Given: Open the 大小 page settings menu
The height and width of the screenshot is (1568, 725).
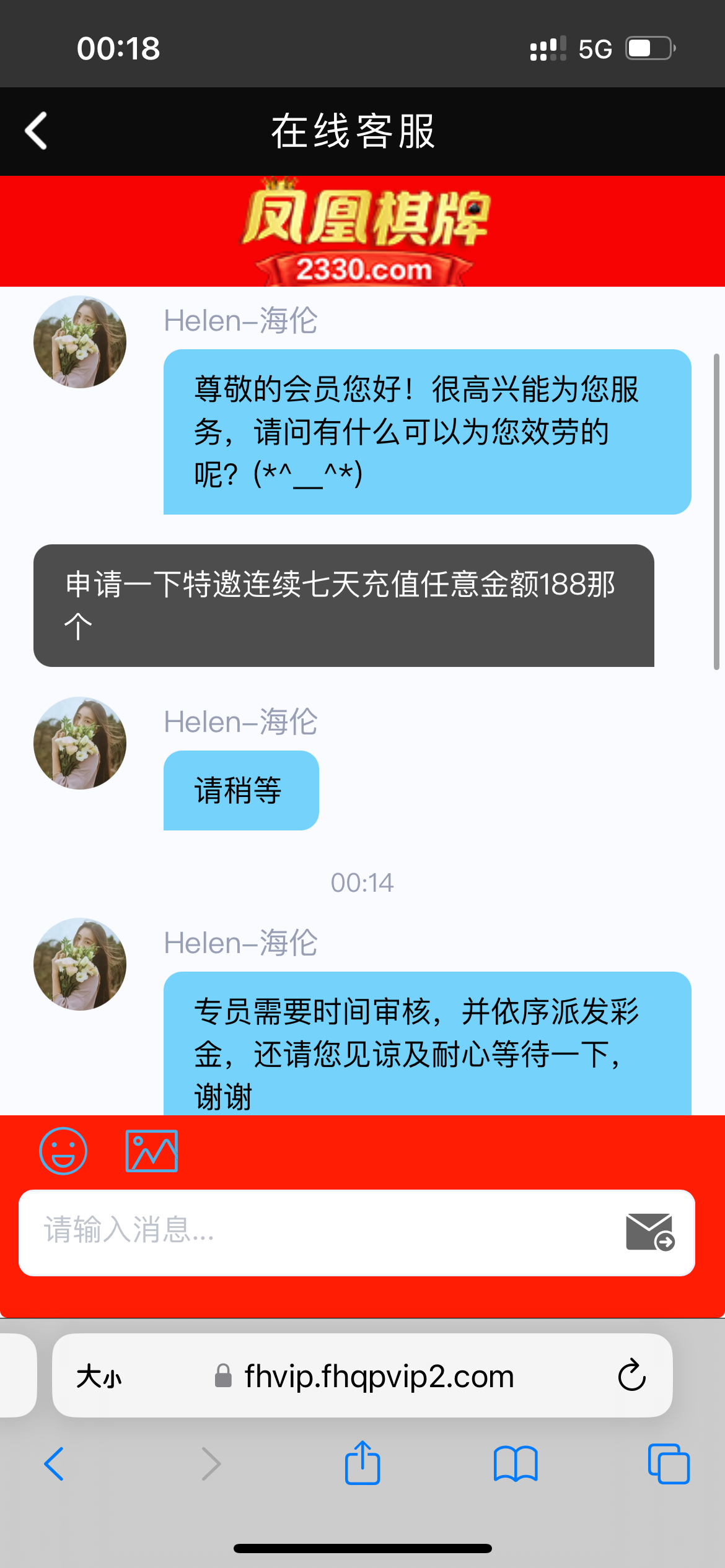Looking at the screenshot, I should [99, 1377].
